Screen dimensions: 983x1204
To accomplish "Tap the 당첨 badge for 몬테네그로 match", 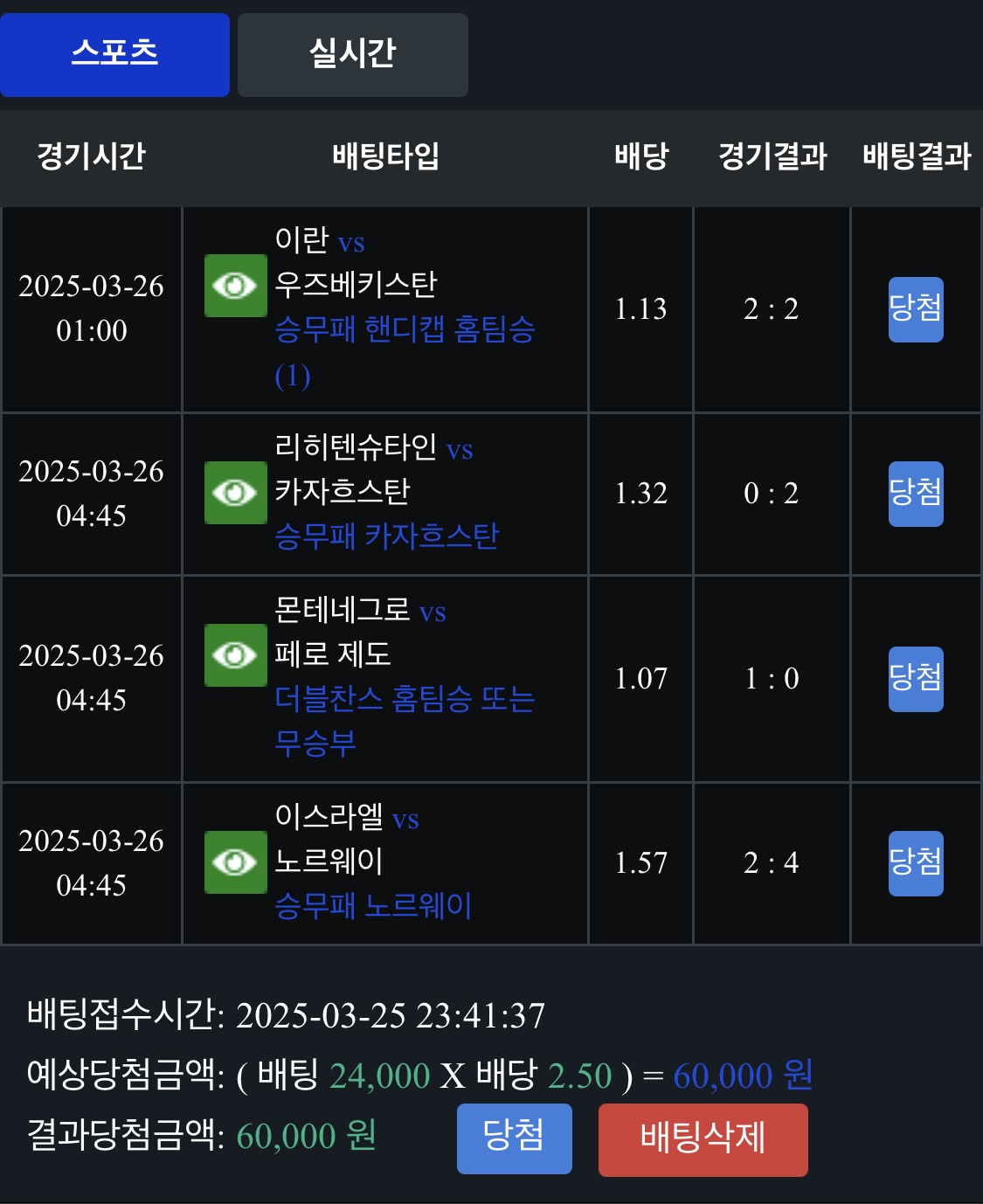I will click(915, 679).
